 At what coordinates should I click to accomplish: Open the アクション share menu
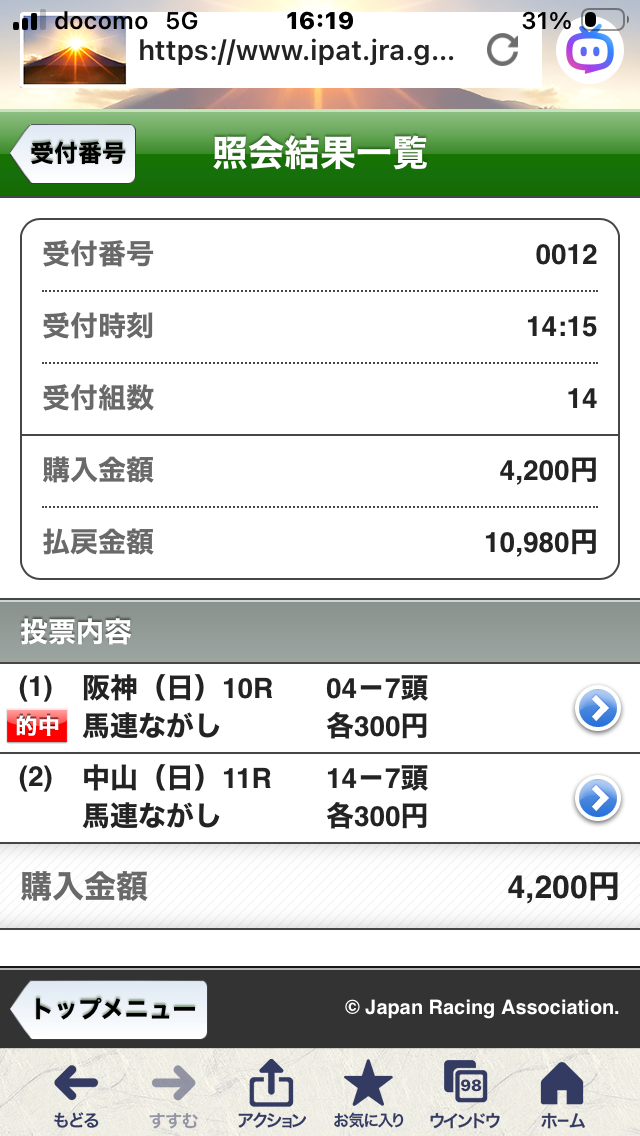click(270, 1094)
